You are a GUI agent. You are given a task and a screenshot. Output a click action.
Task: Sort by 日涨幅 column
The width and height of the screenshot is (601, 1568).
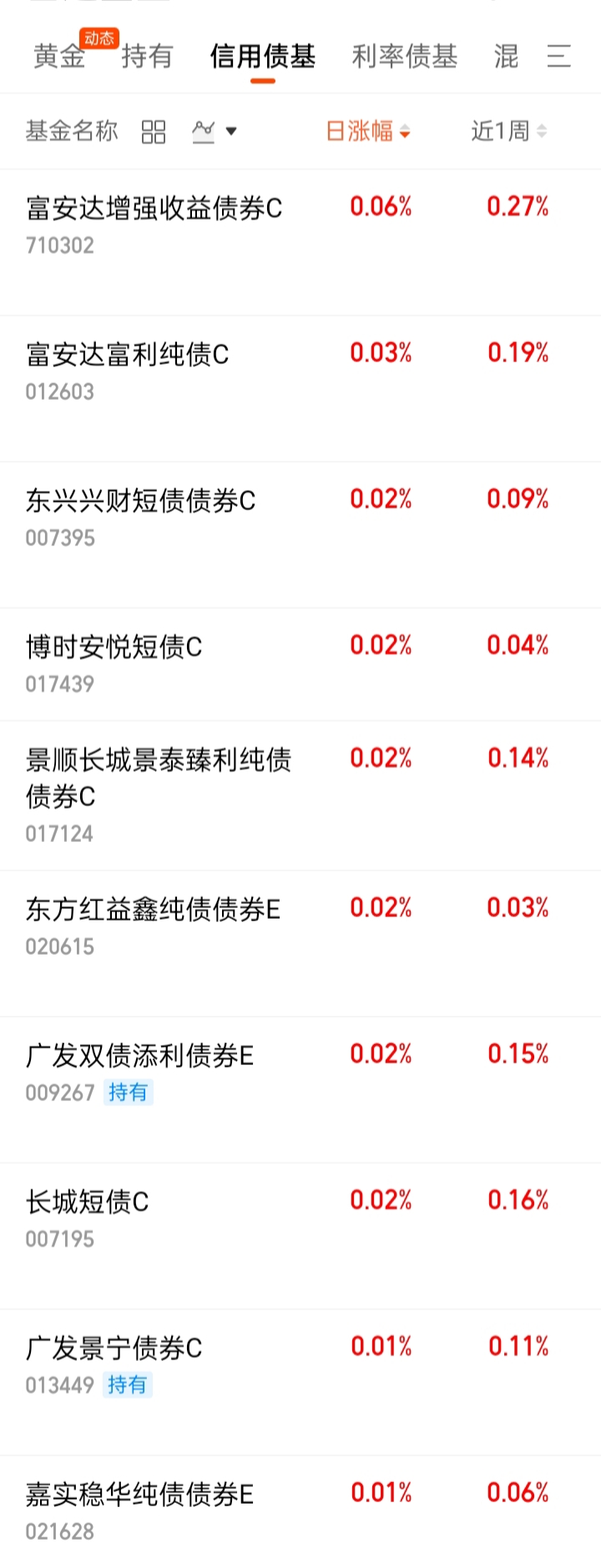pos(367,132)
